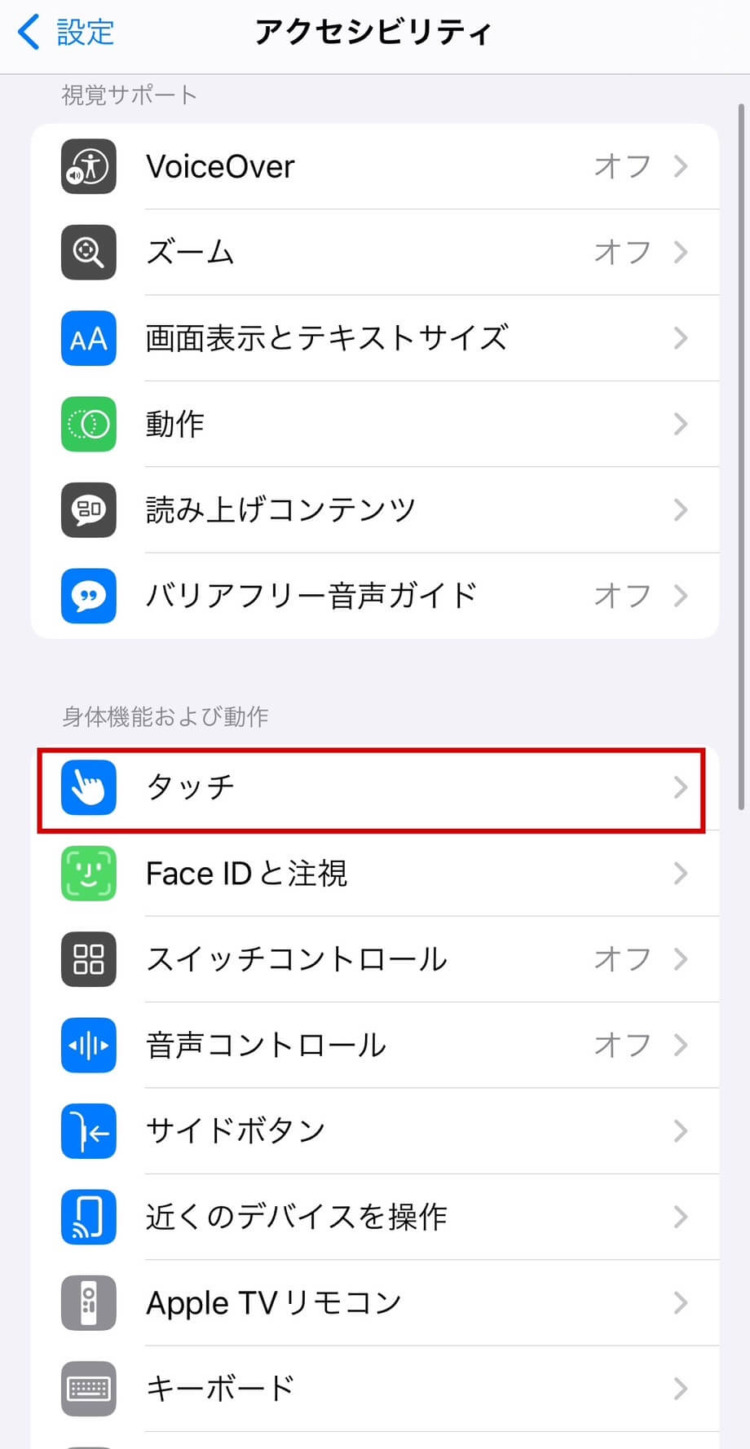
Task: Select the Zoom (ズーム) magnifier icon
Action: tap(88, 252)
